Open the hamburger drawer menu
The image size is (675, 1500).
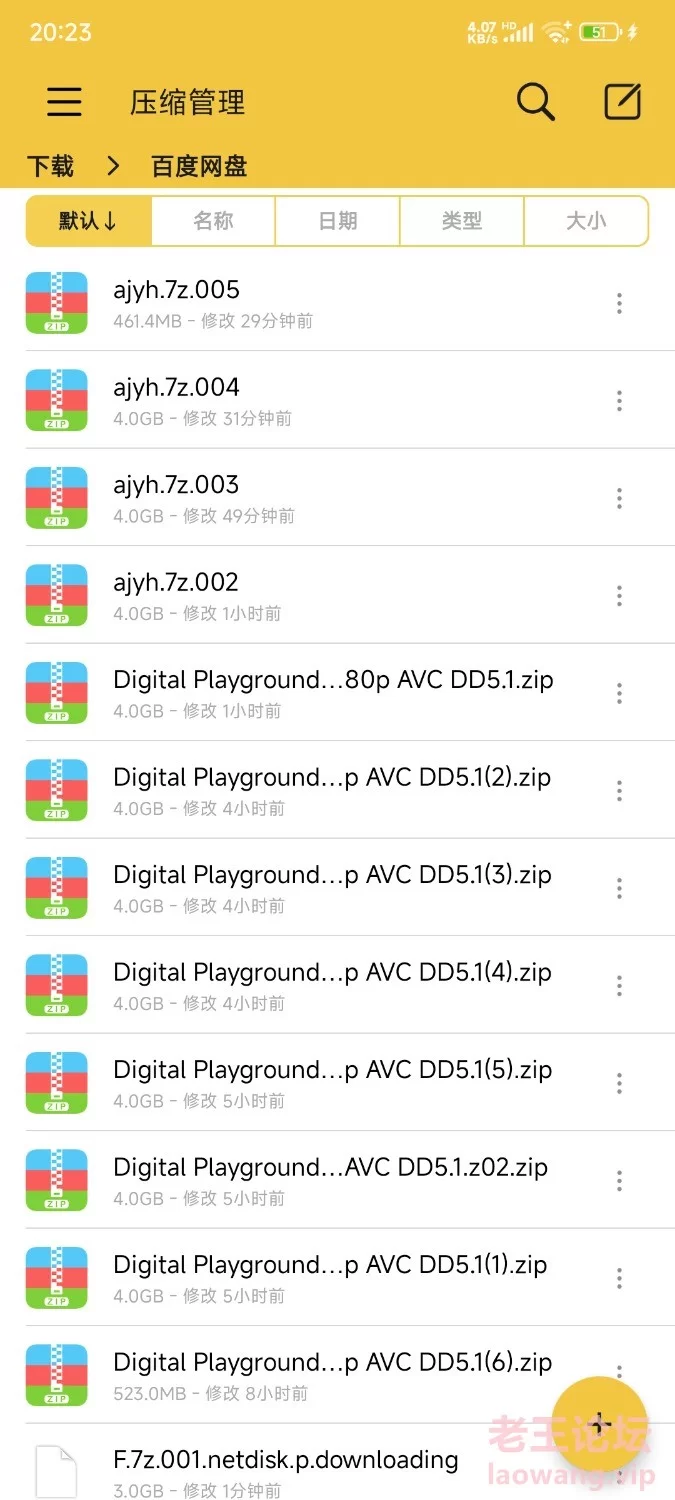pyautogui.click(x=64, y=102)
